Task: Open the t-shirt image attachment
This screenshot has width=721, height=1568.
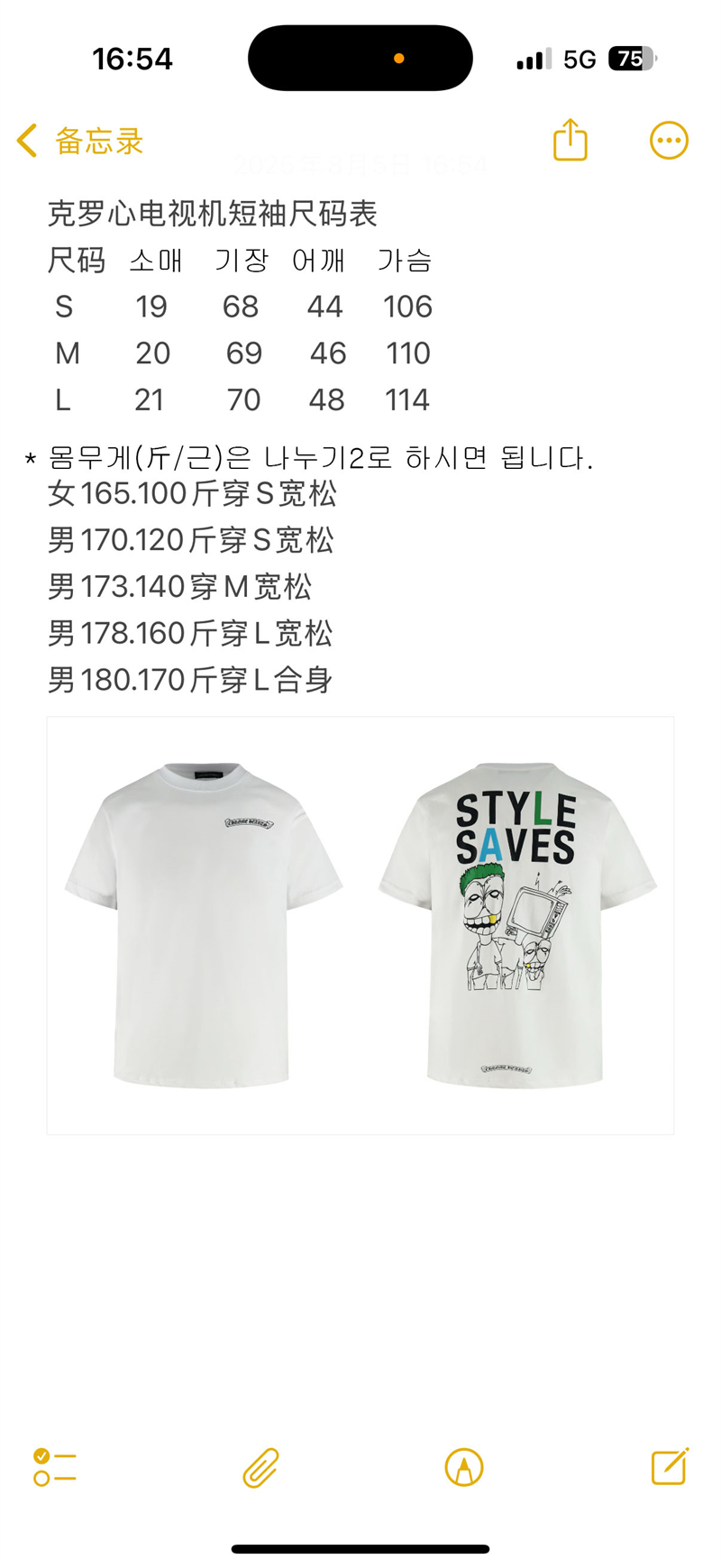Action: [x=360, y=925]
